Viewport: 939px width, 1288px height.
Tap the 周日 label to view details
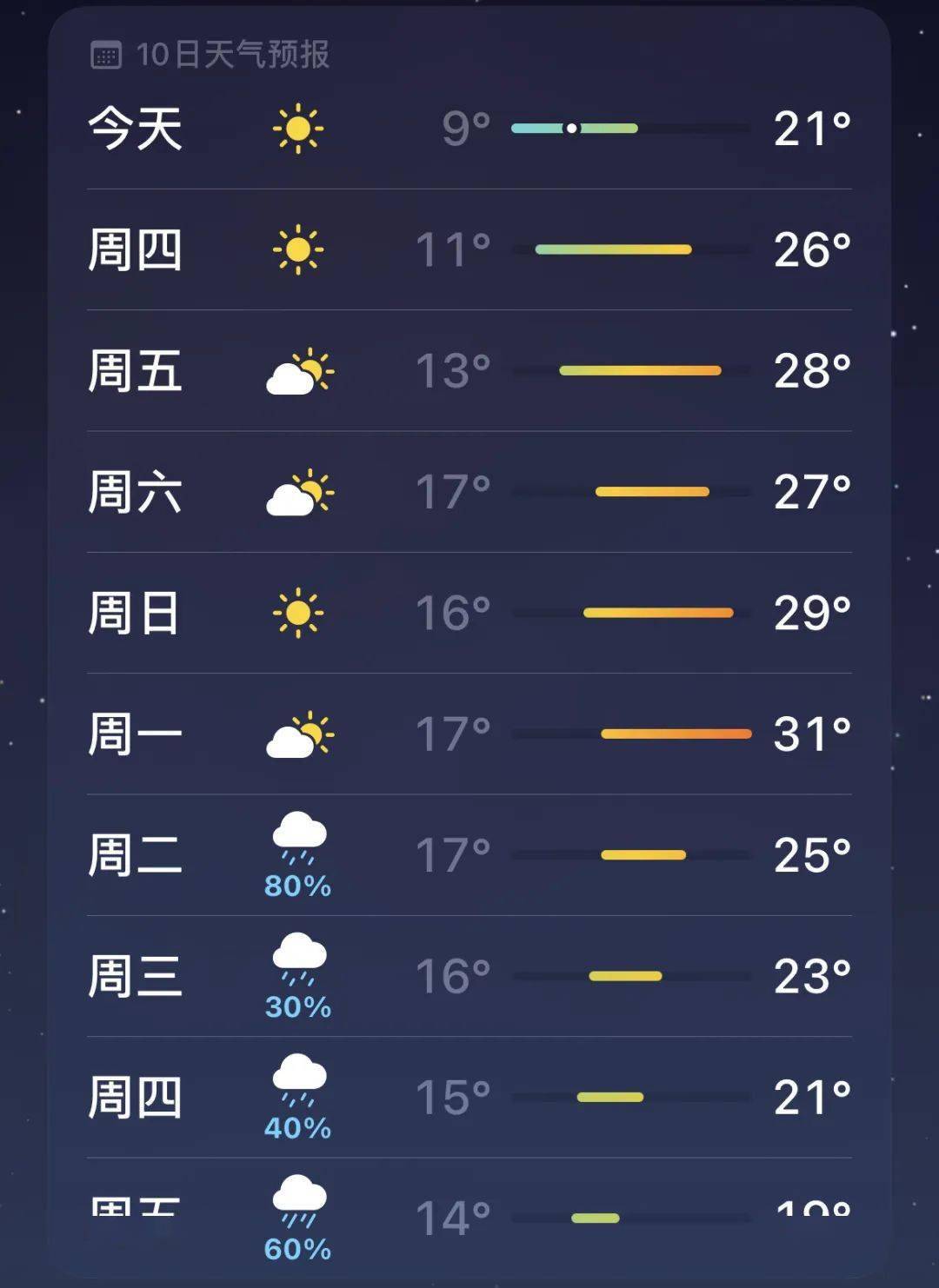point(133,614)
